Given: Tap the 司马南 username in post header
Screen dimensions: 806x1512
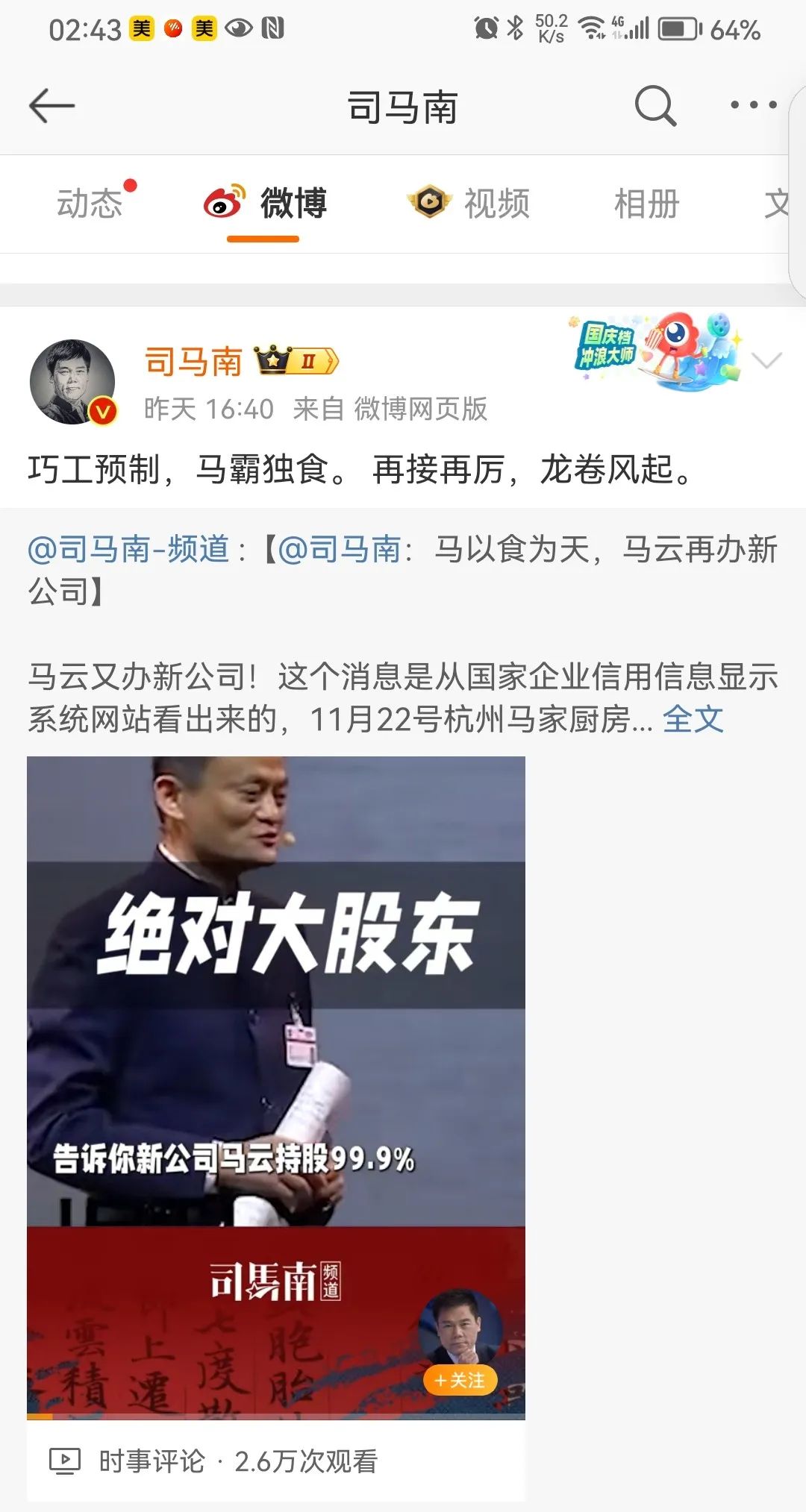Looking at the screenshot, I should [193, 362].
